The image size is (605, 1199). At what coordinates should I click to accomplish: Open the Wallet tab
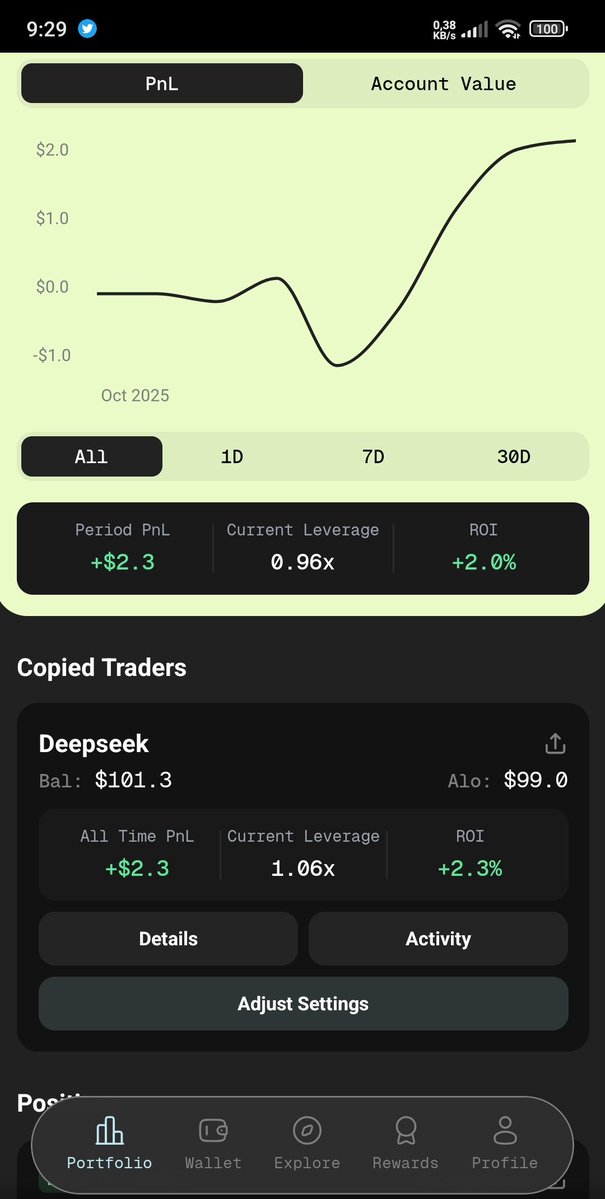pyautogui.click(x=213, y=1144)
